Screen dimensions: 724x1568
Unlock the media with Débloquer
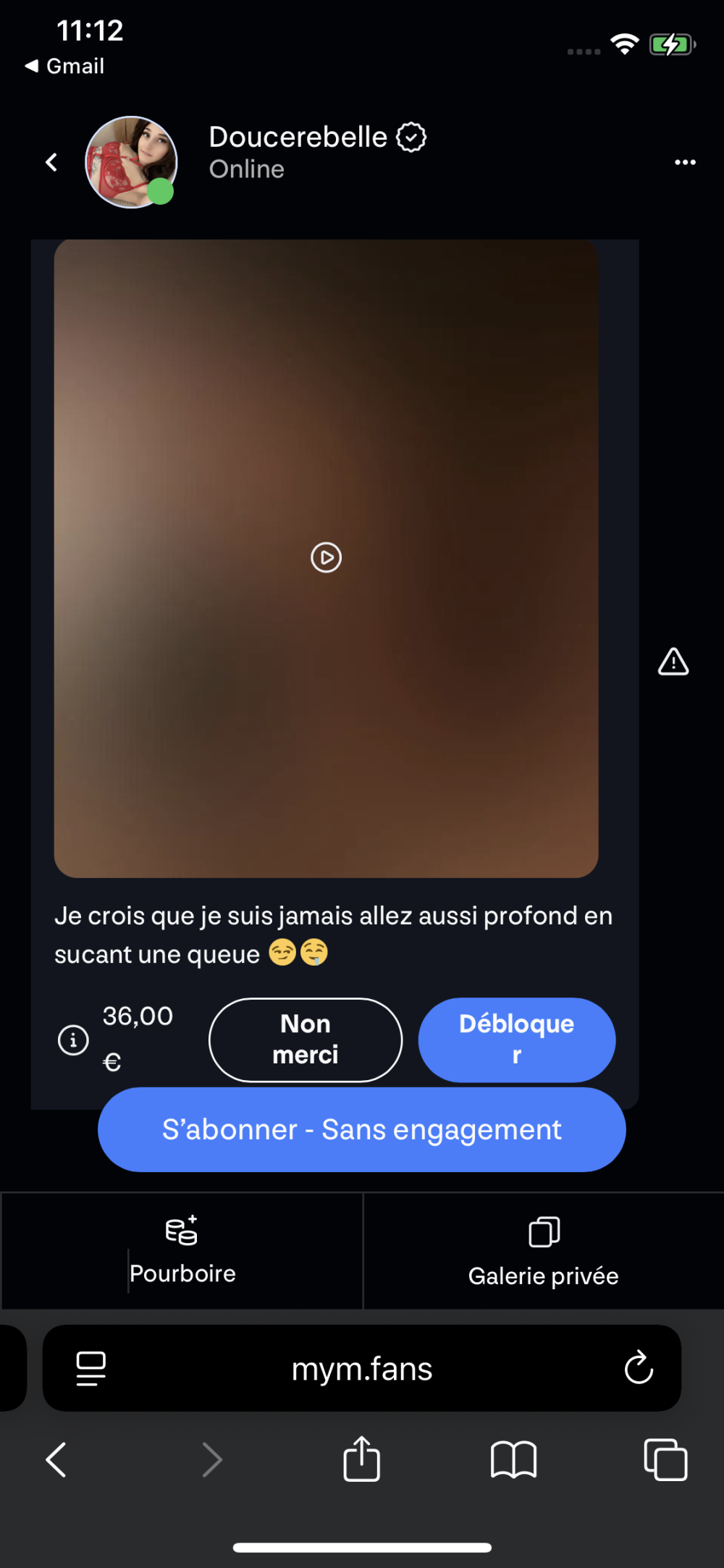(516, 1040)
